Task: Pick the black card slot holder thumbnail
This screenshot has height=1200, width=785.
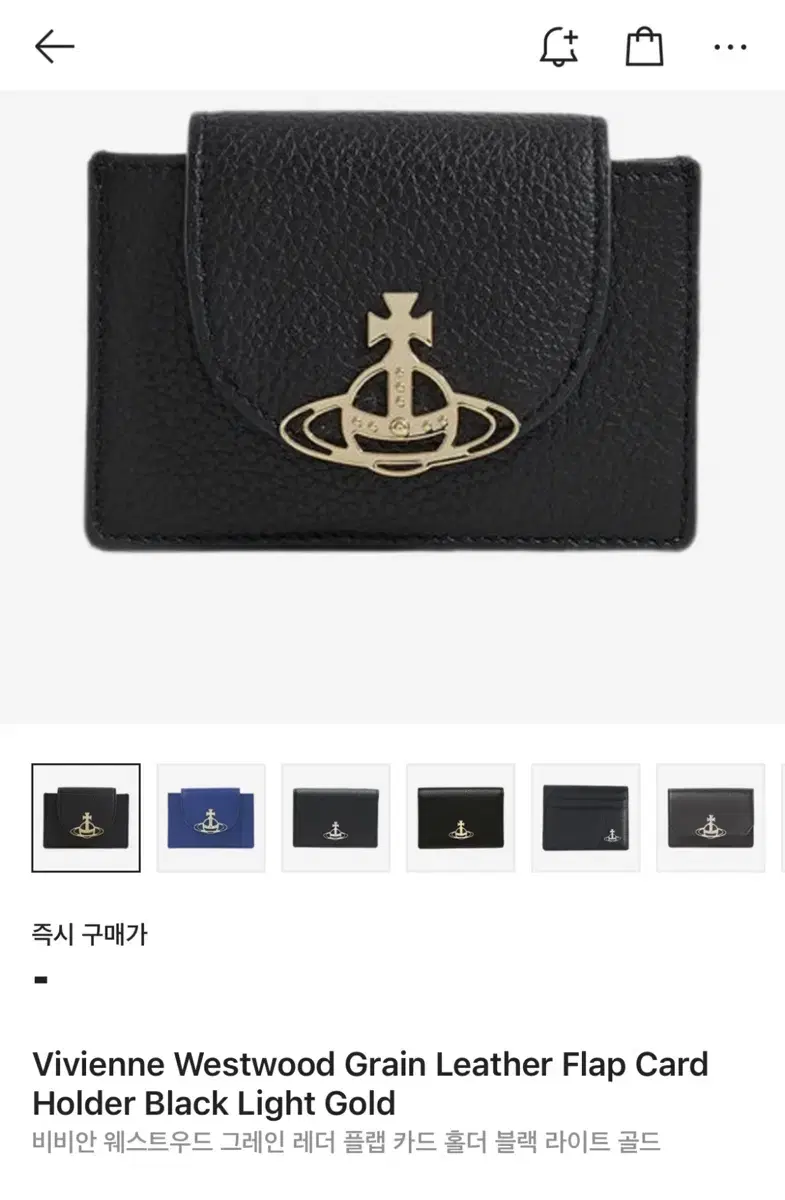Action: pos(586,817)
